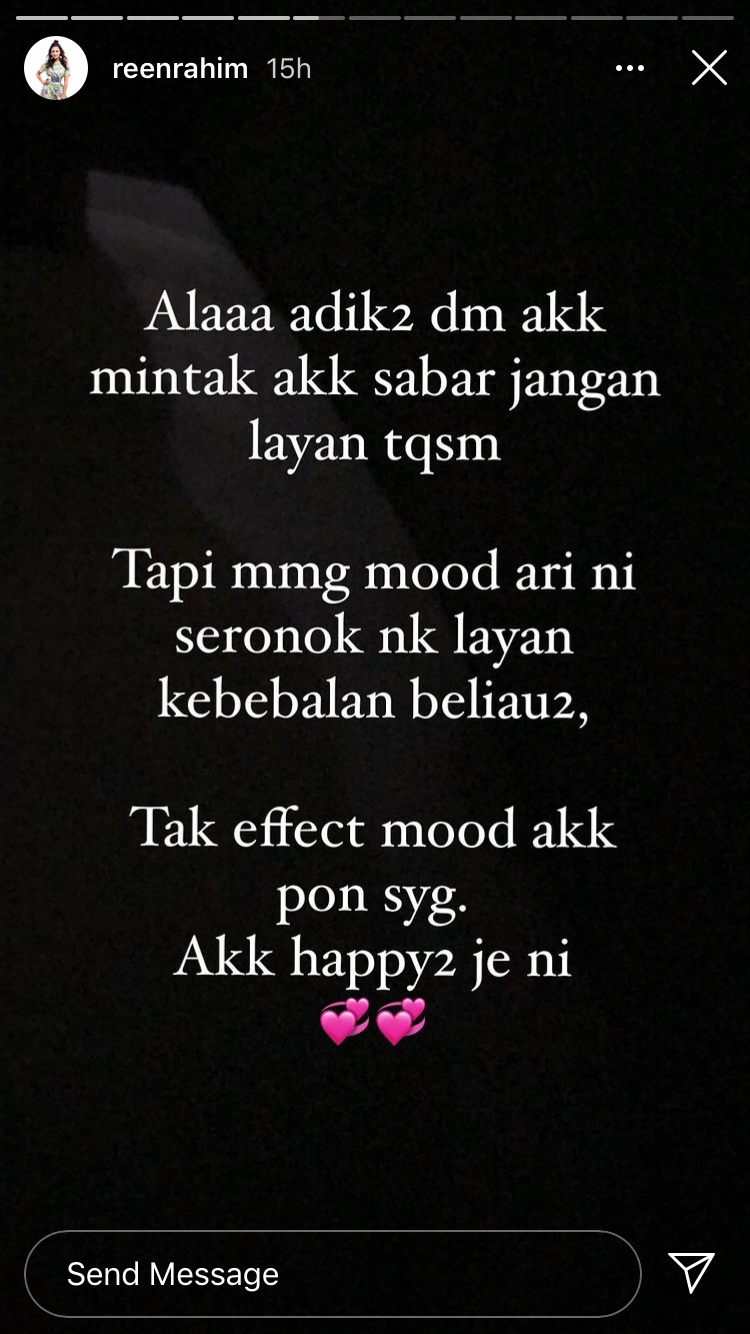Open the three-dot story options menu
The height and width of the screenshot is (1334, 750).
coord(630,68)
